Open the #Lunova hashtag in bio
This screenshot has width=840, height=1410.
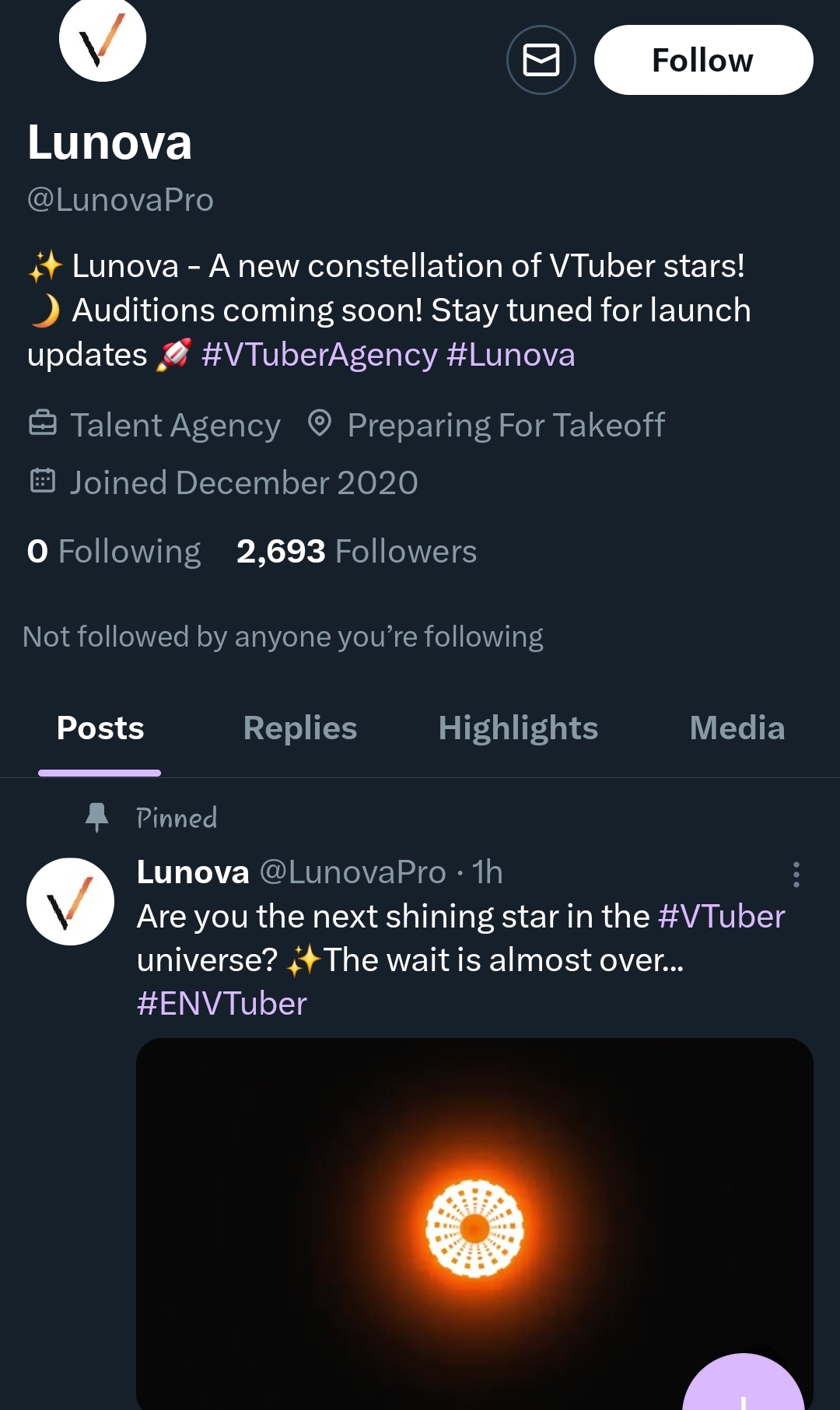510,355
